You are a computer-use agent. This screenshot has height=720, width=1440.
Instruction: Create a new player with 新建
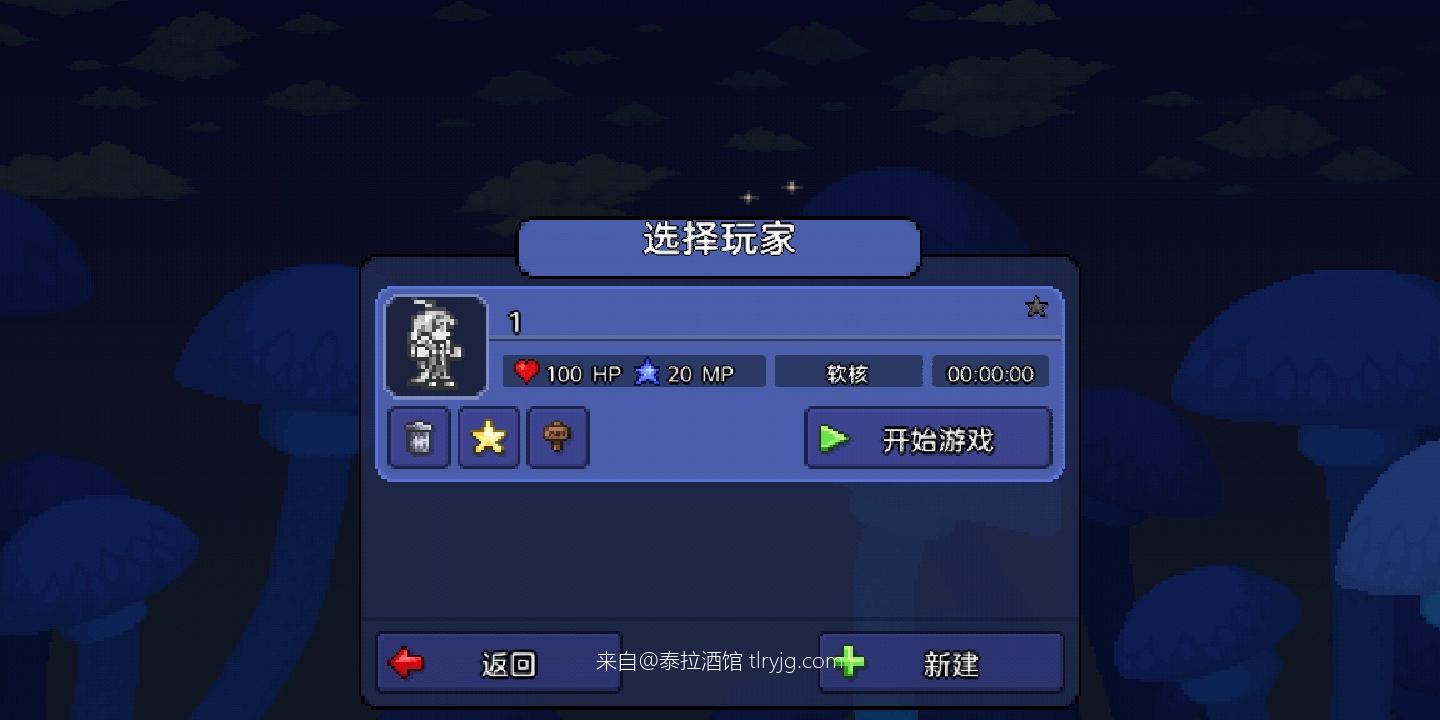tap(941, 663)
